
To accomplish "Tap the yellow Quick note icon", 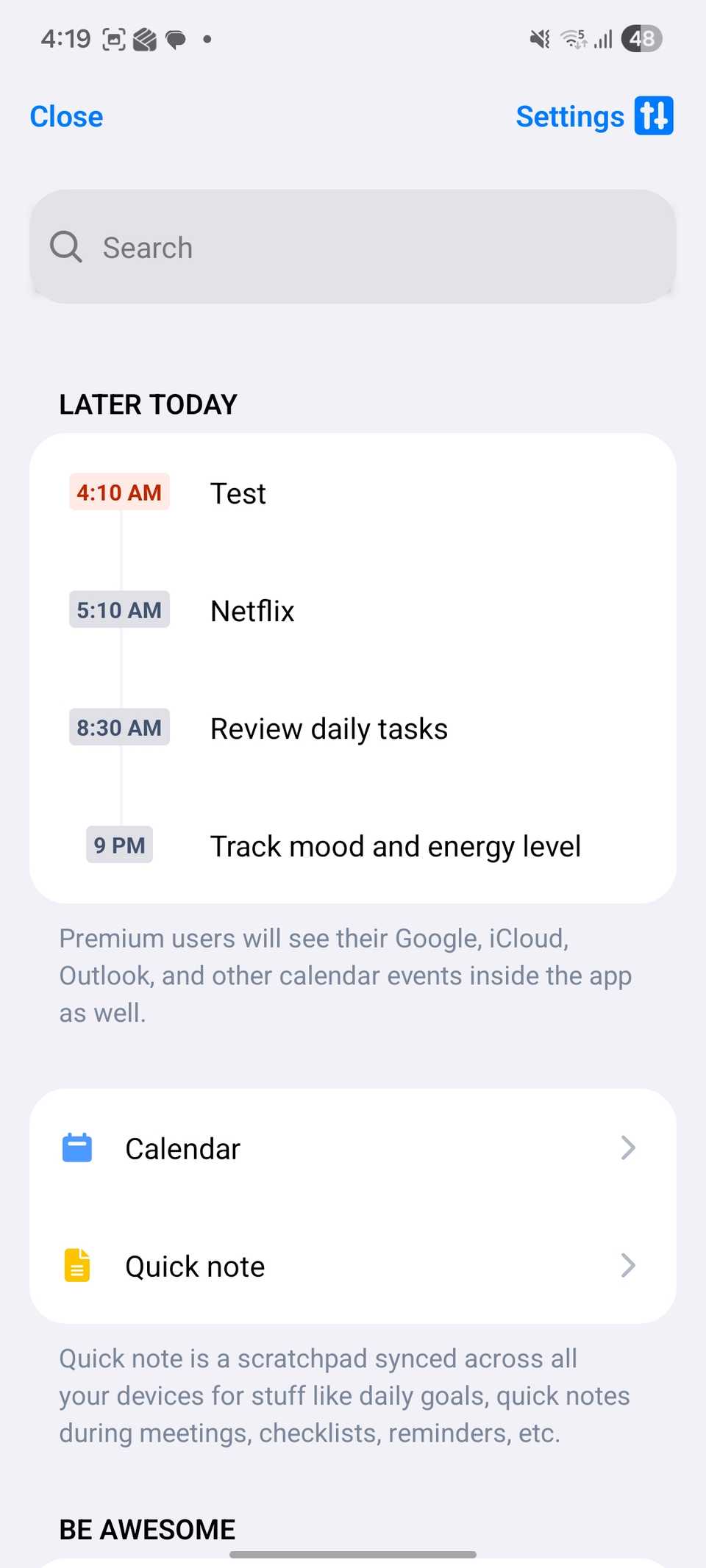I will 76,1265.
